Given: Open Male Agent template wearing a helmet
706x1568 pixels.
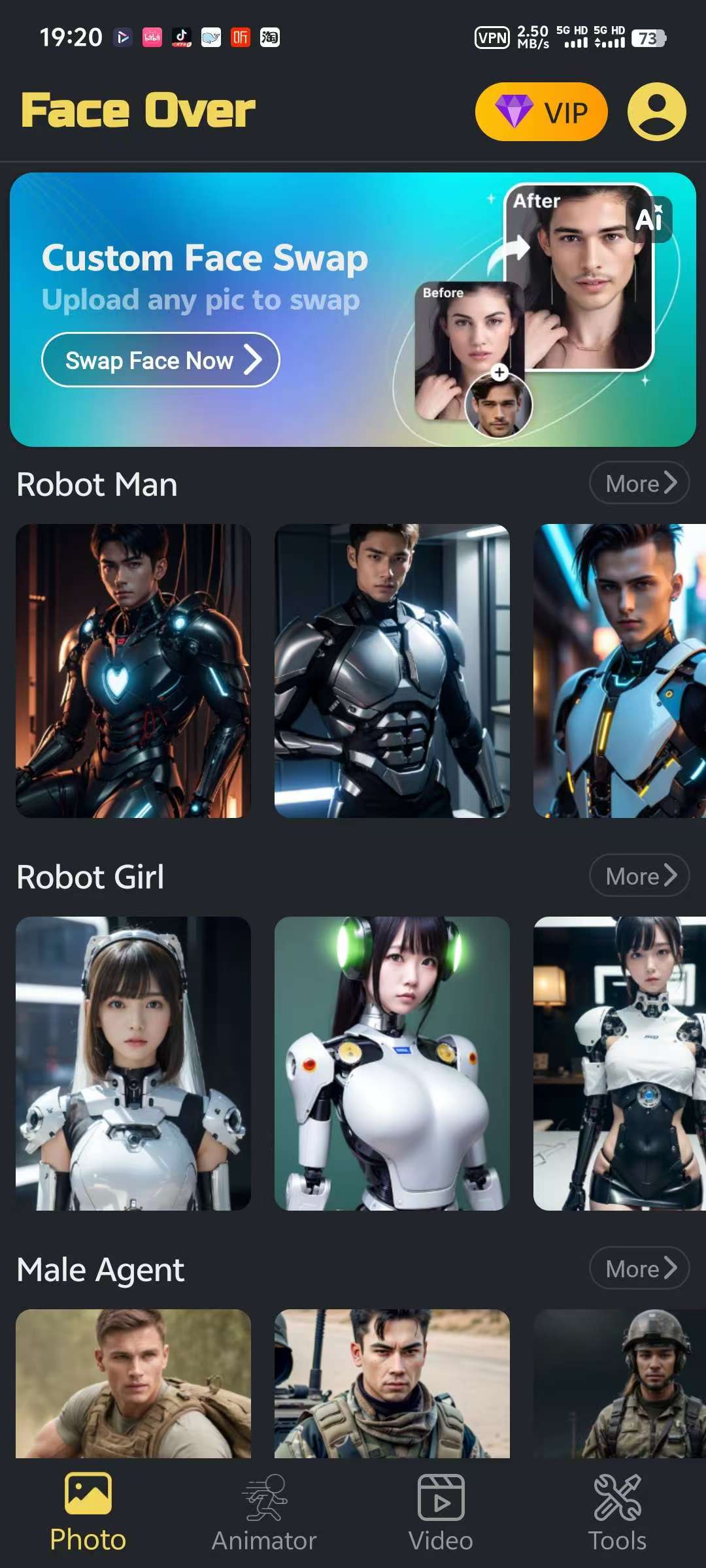Looking at the screenshot, I should [619, 1383].
